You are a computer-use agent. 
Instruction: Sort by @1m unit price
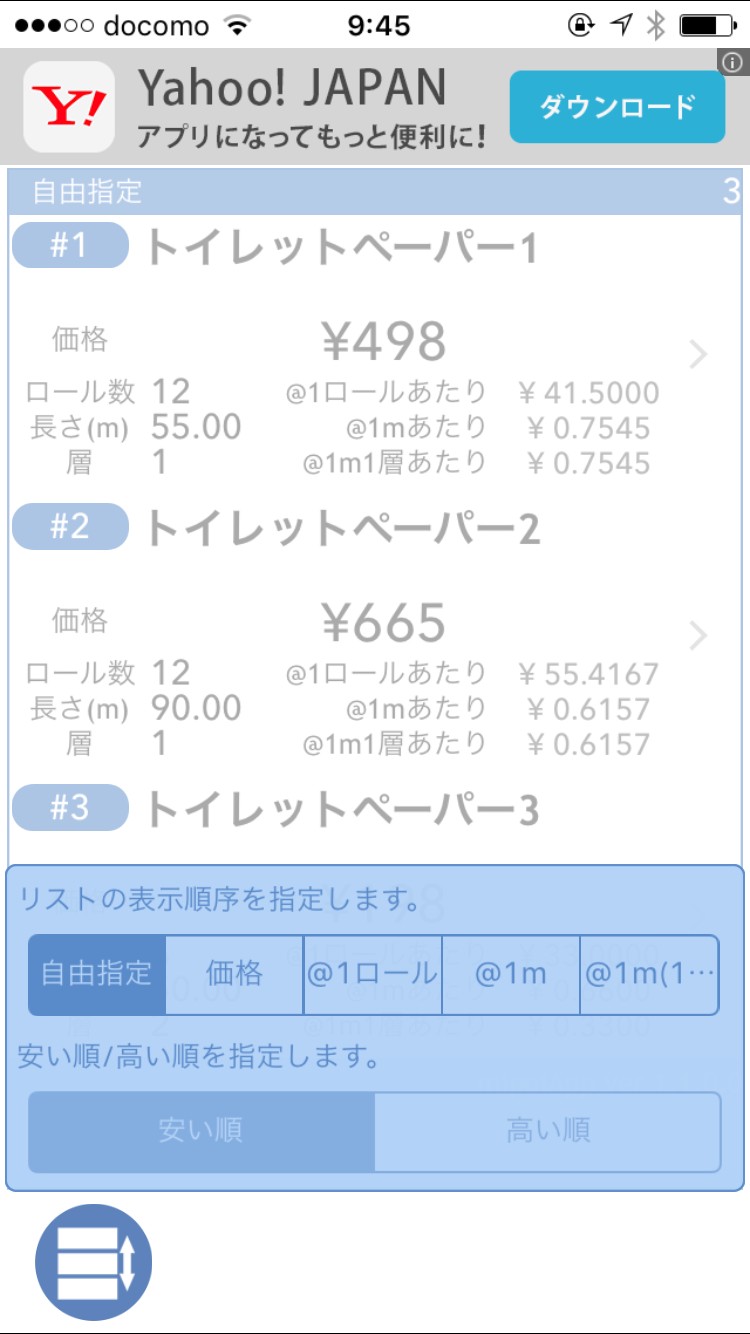point(510,974)
